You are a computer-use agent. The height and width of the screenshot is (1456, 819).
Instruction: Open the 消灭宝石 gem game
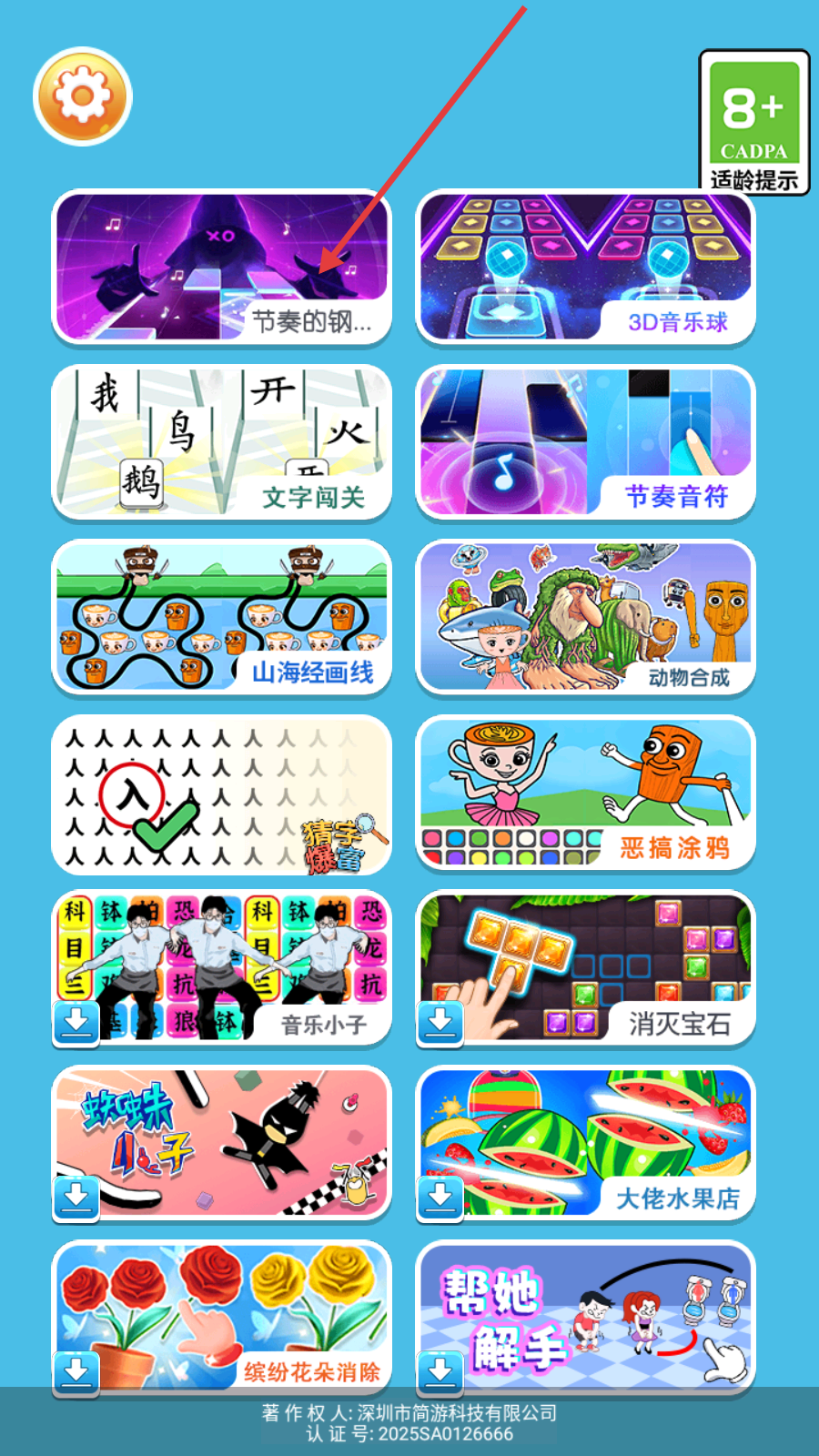point(585,968)
